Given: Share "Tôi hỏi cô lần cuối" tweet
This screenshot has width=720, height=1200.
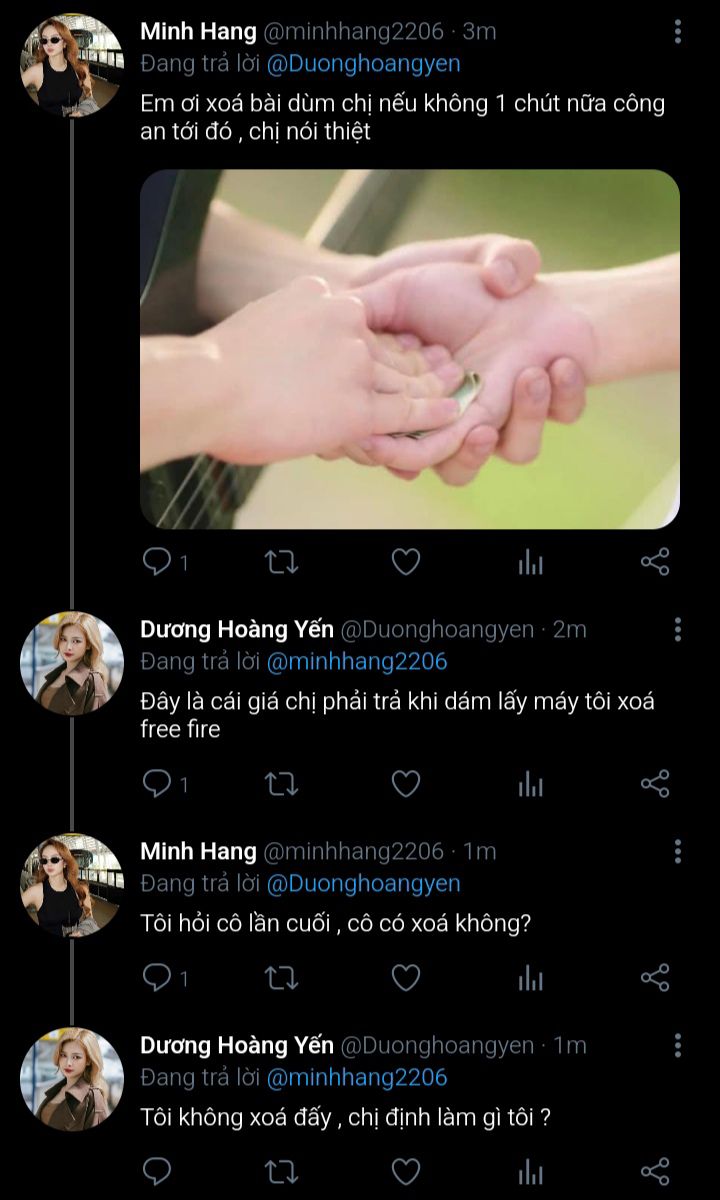Looking at the screenshot, I should click(x=654, y=977).
